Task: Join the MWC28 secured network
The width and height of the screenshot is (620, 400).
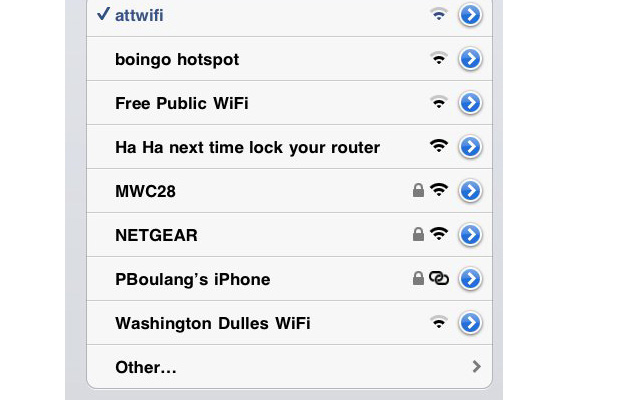Action: [x=145, y=191]
